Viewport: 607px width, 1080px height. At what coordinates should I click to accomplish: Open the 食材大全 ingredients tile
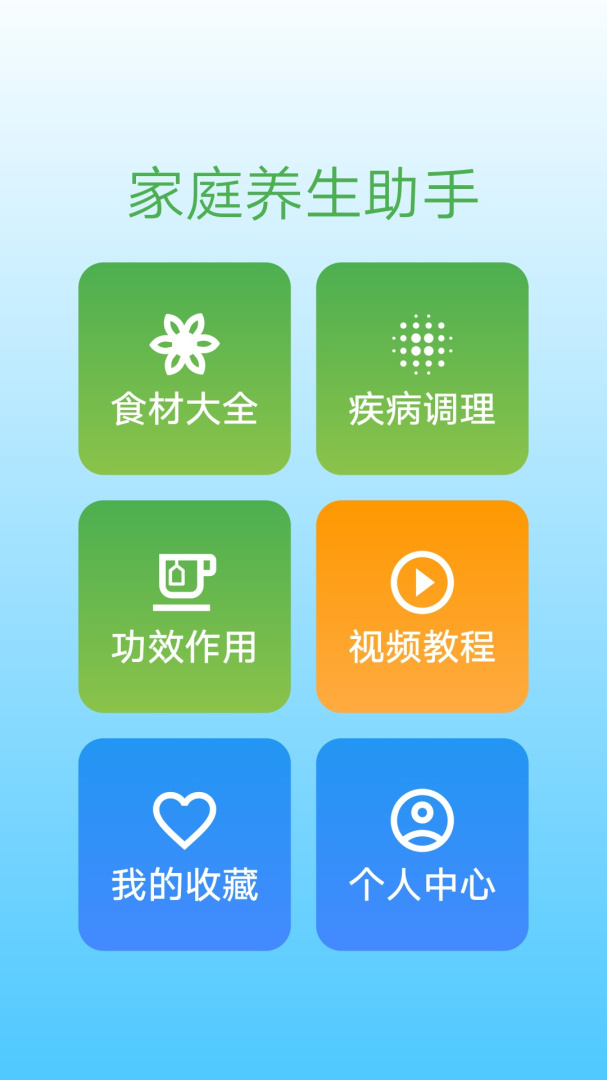click(184, 368)
